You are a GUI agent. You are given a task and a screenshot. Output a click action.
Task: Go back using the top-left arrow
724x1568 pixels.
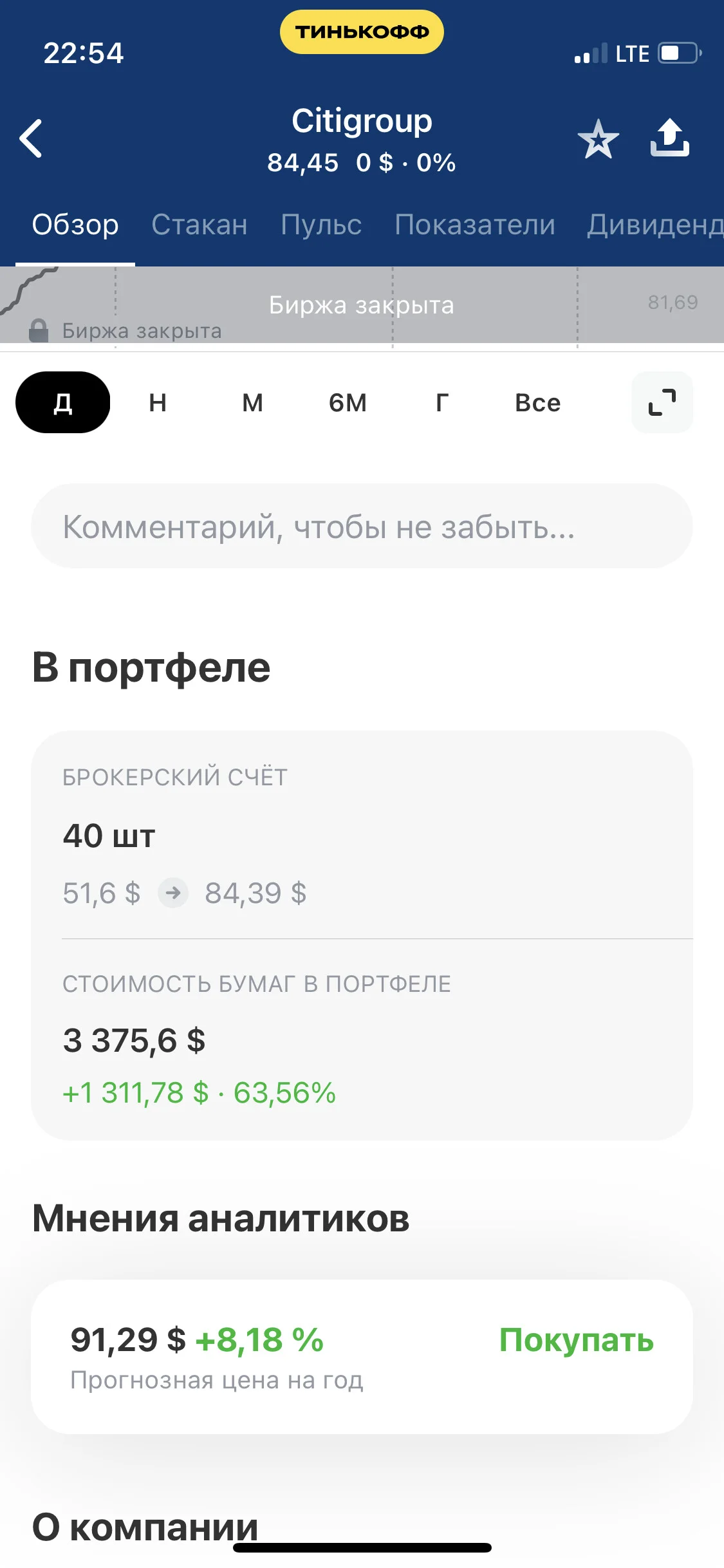tap(31, 138)
